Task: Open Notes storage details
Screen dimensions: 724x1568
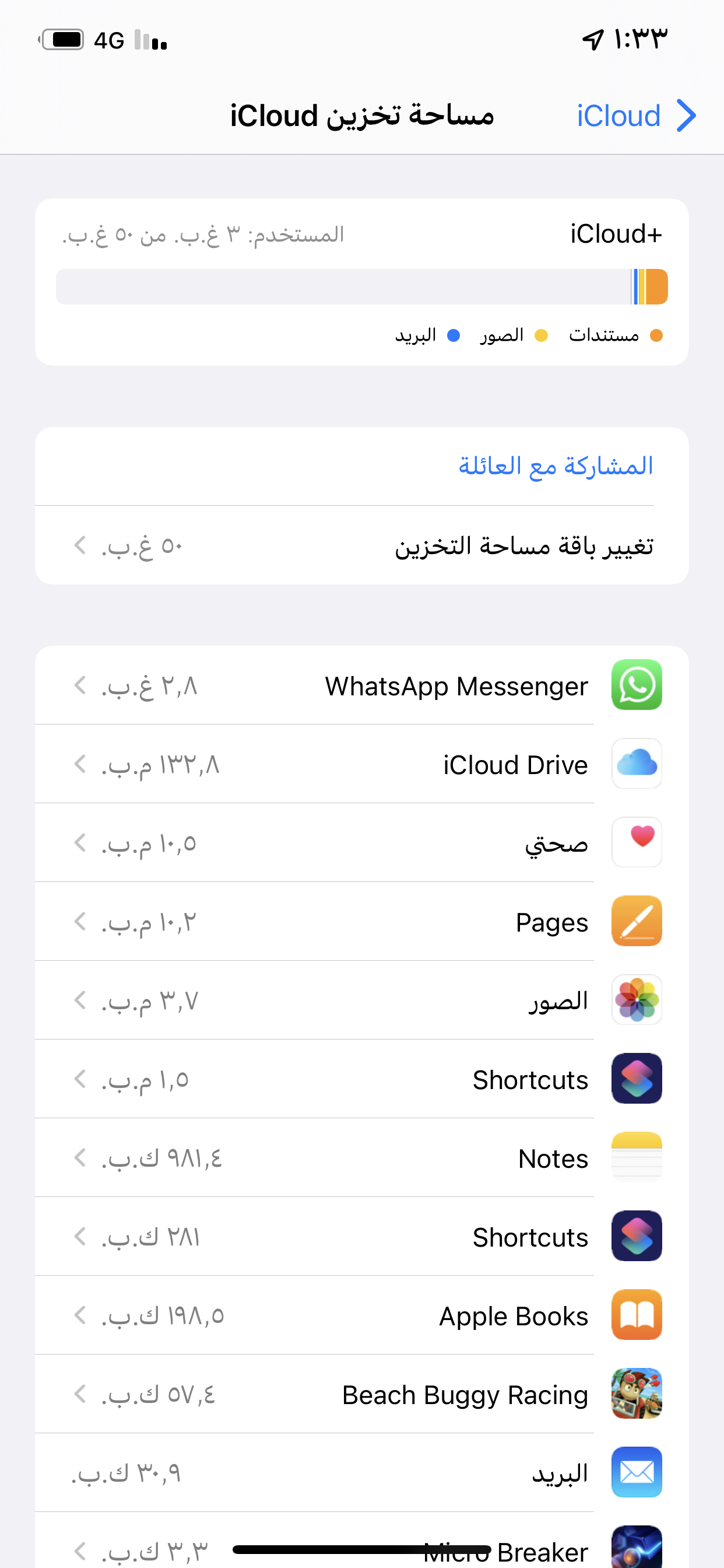Action: 361,1158
